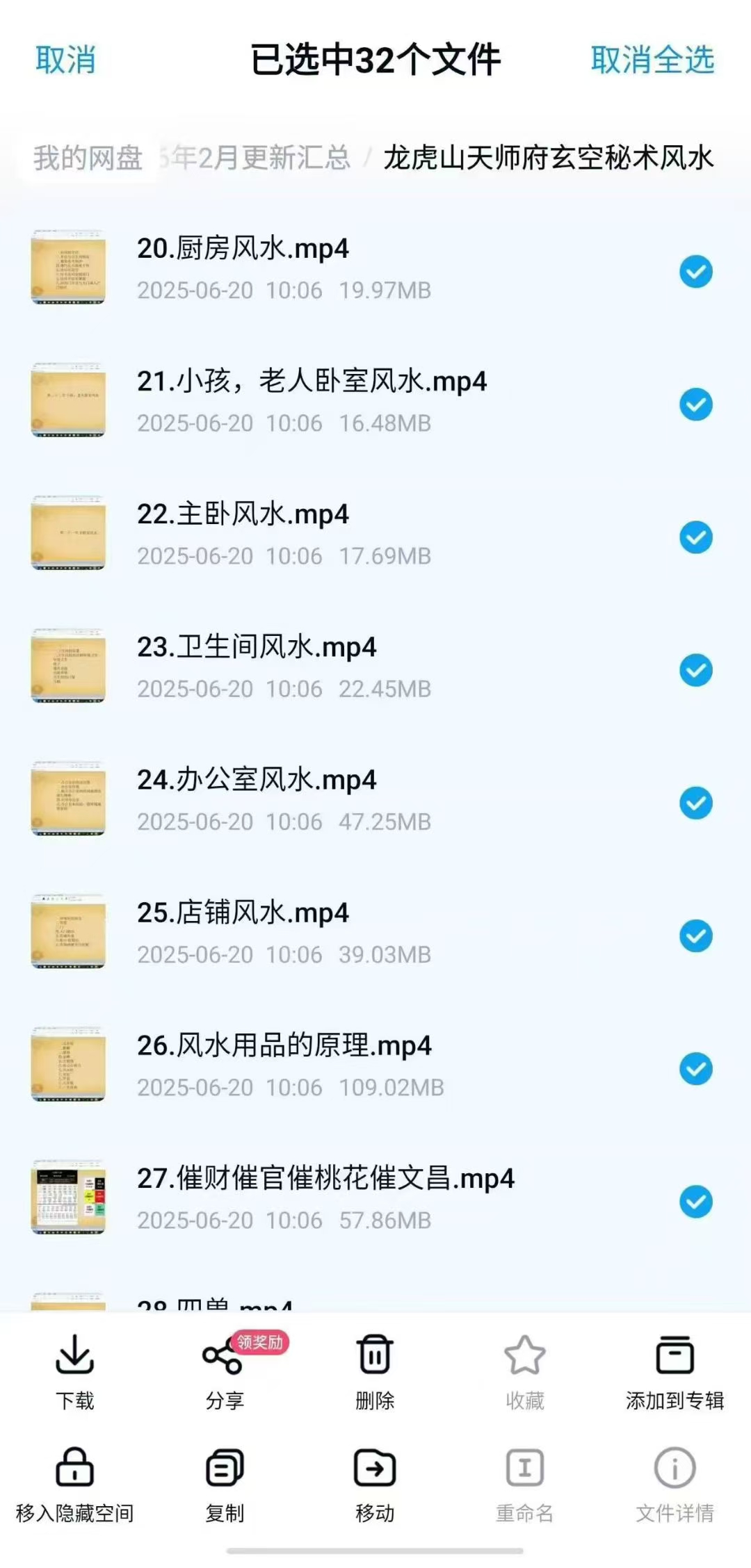Uncheck 24.办公室风水.mp4

tap(696, 803)
